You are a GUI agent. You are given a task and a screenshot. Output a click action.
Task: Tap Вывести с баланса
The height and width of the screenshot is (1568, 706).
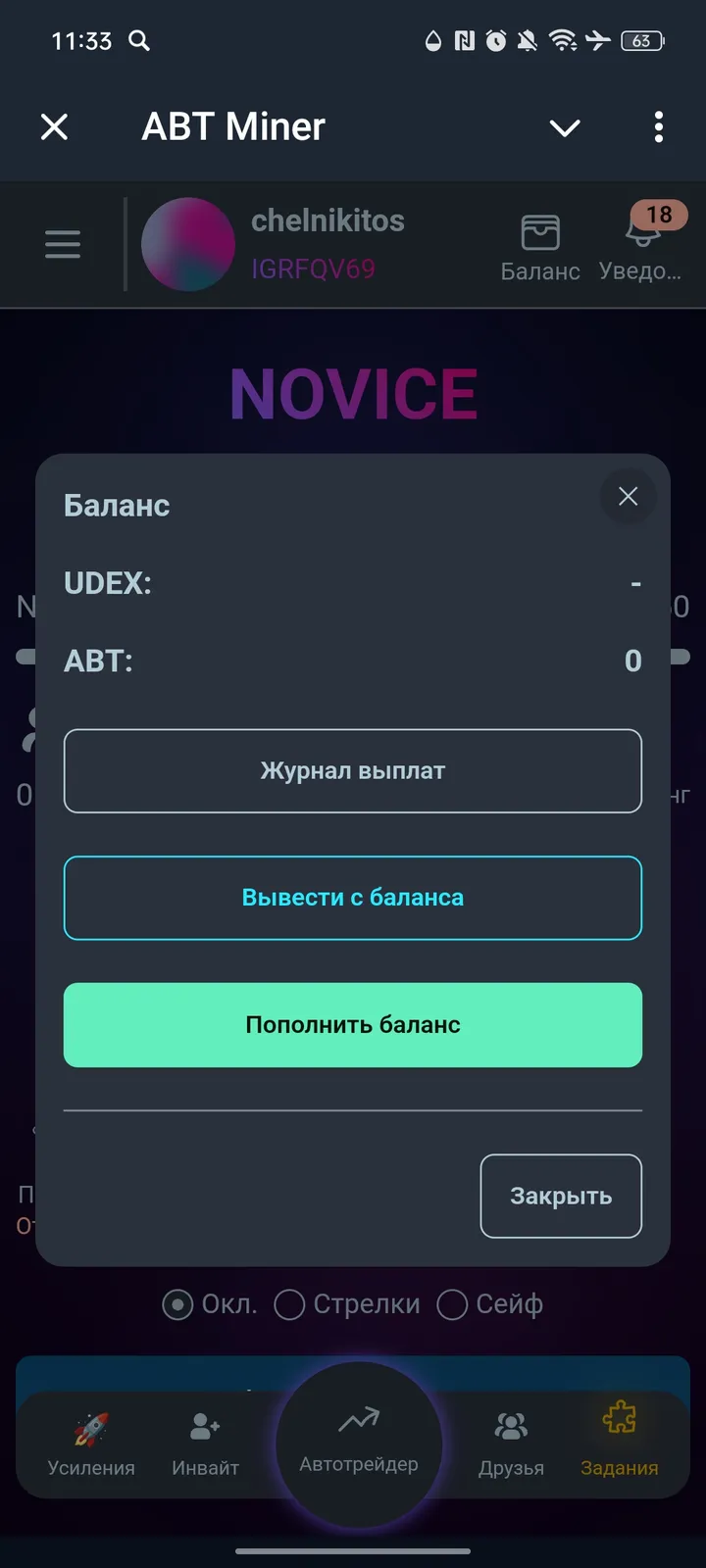coord(353,898)
